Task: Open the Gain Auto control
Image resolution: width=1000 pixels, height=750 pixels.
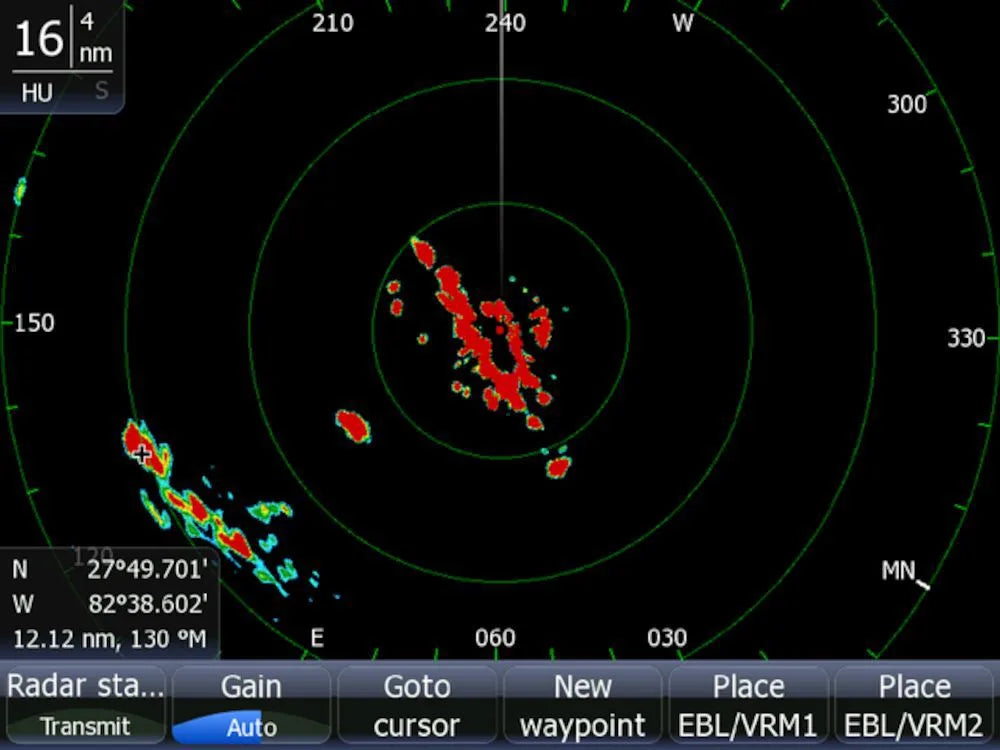Action: click(251, 706)
